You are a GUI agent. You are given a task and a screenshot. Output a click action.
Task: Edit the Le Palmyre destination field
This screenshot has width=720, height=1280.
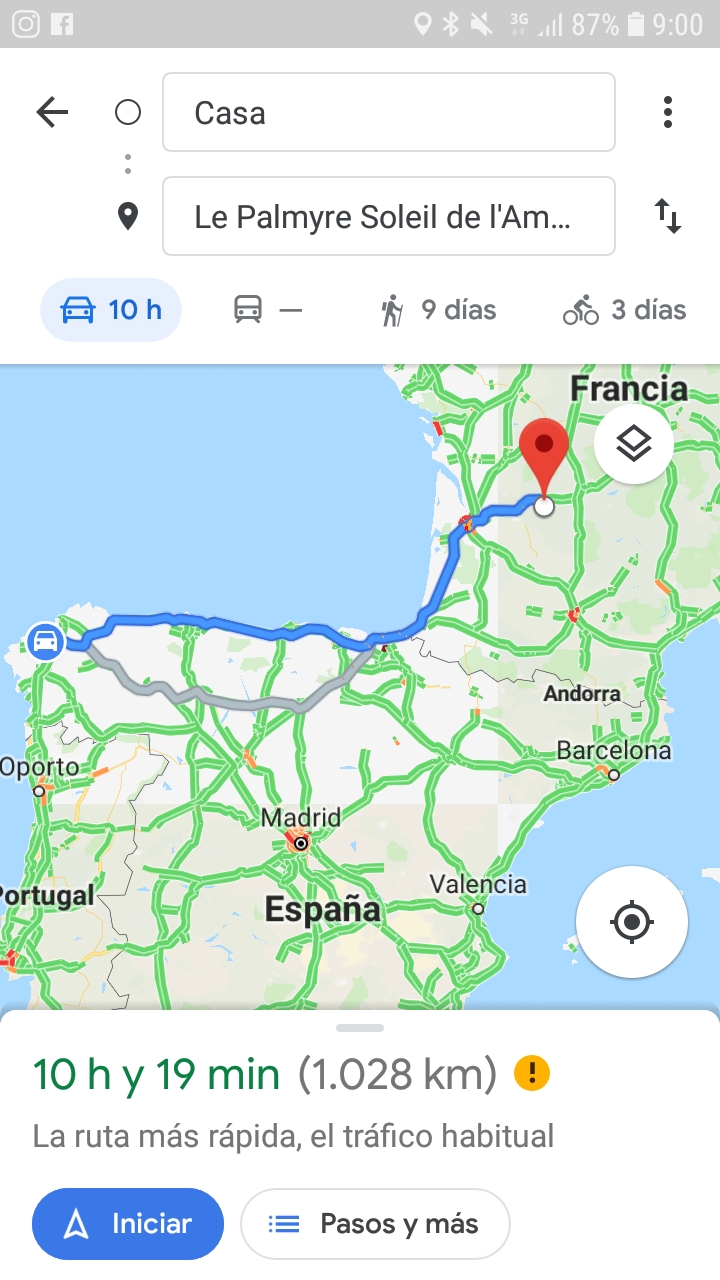388,217
